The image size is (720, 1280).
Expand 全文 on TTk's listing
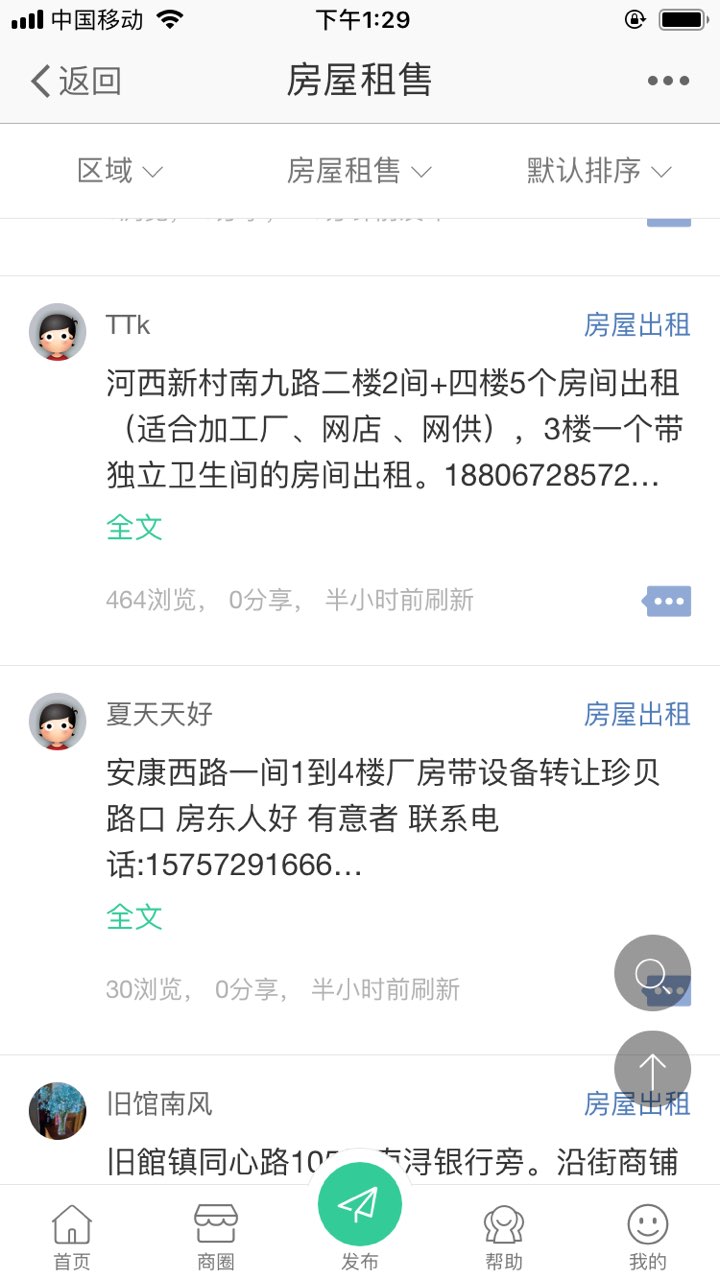pos(134,527)
